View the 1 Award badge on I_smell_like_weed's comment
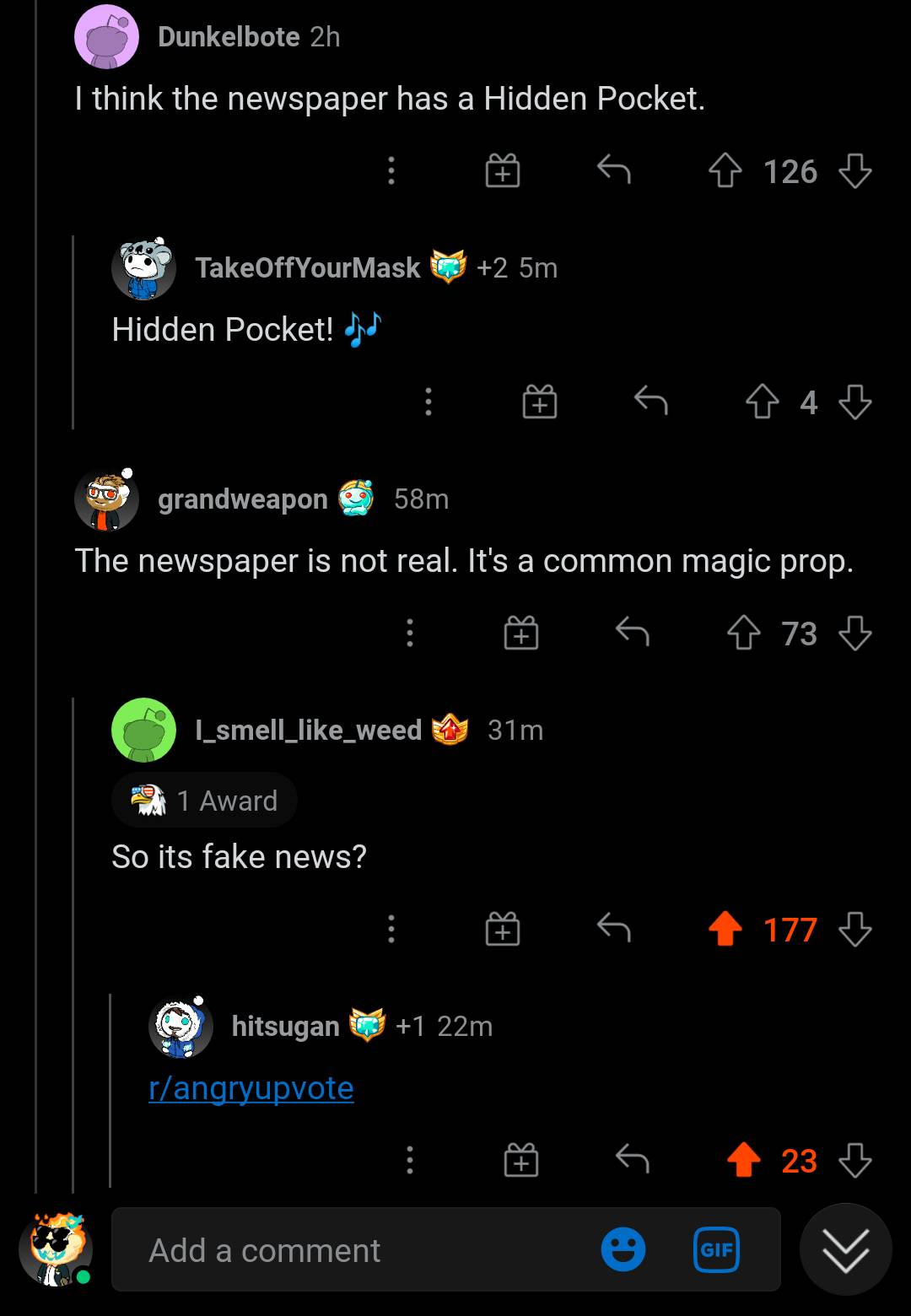This screenshot has height=1316, width=911. click(x=205, y=801)
